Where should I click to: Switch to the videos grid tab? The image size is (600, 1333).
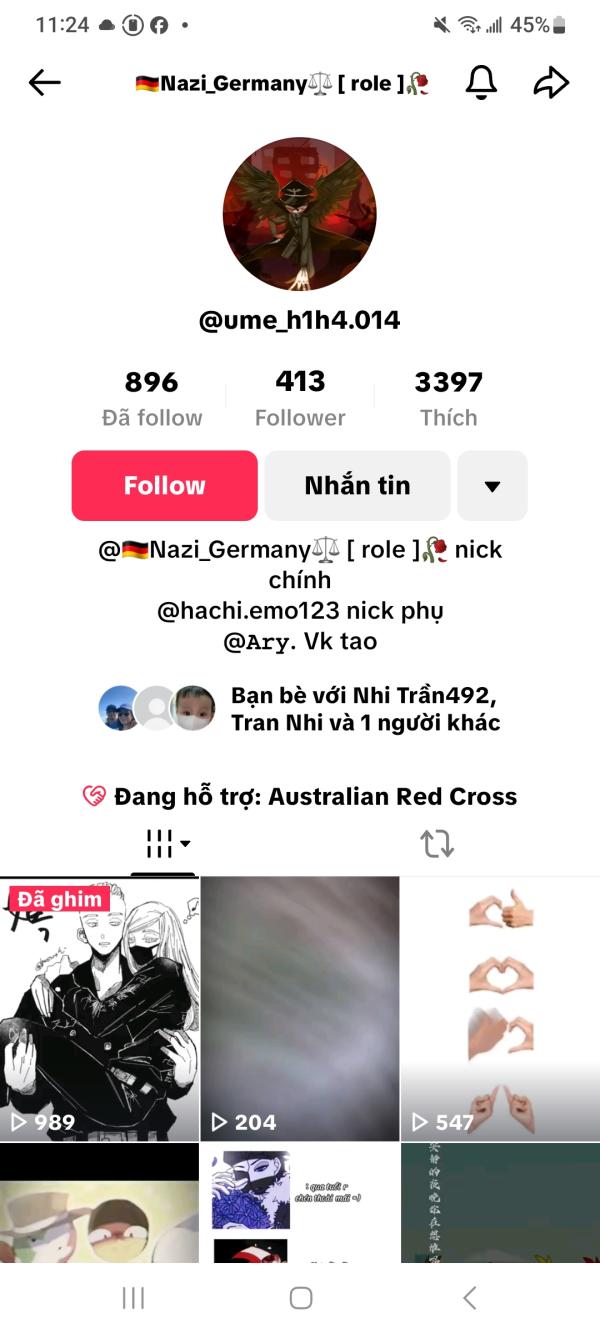165,845
